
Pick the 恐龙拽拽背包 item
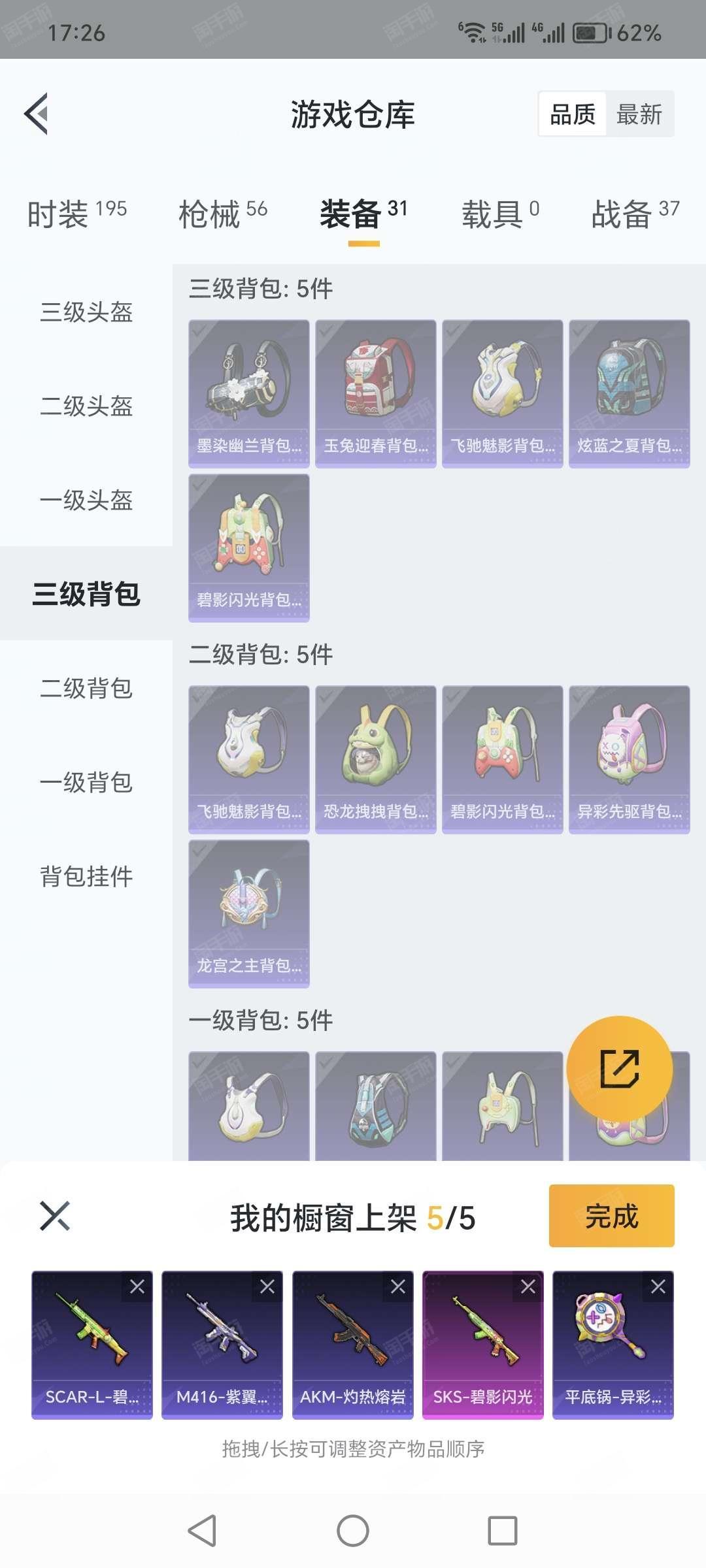[376, 759]
